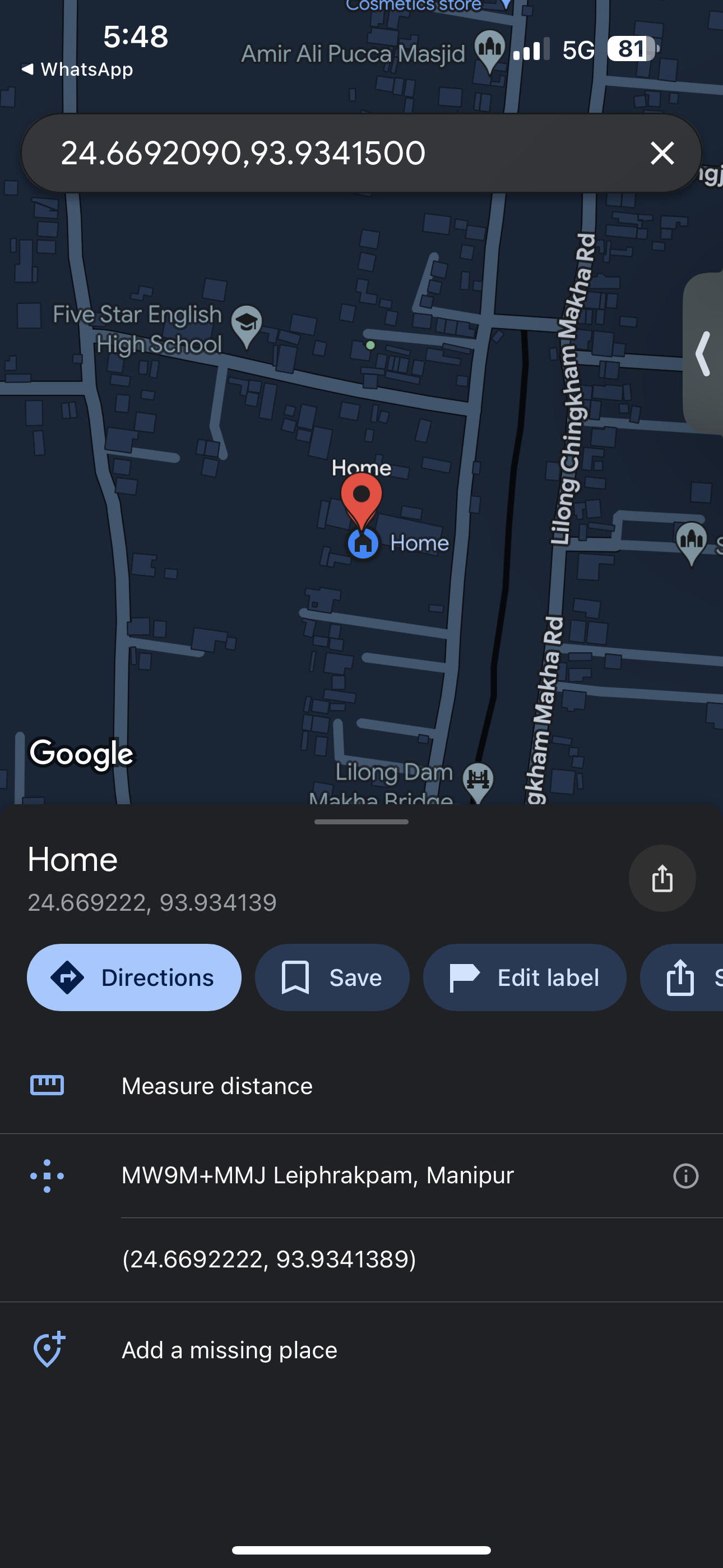Copy plus code MW9M+MMJ Leiphrakpam, Manipur

pos(317,1175)
